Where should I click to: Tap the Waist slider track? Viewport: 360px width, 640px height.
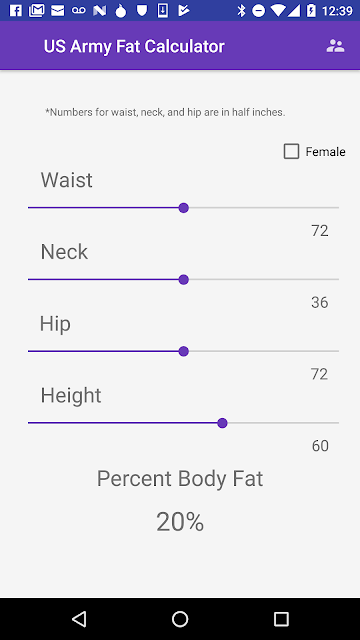pyautogui.click(x=183, y=208)
